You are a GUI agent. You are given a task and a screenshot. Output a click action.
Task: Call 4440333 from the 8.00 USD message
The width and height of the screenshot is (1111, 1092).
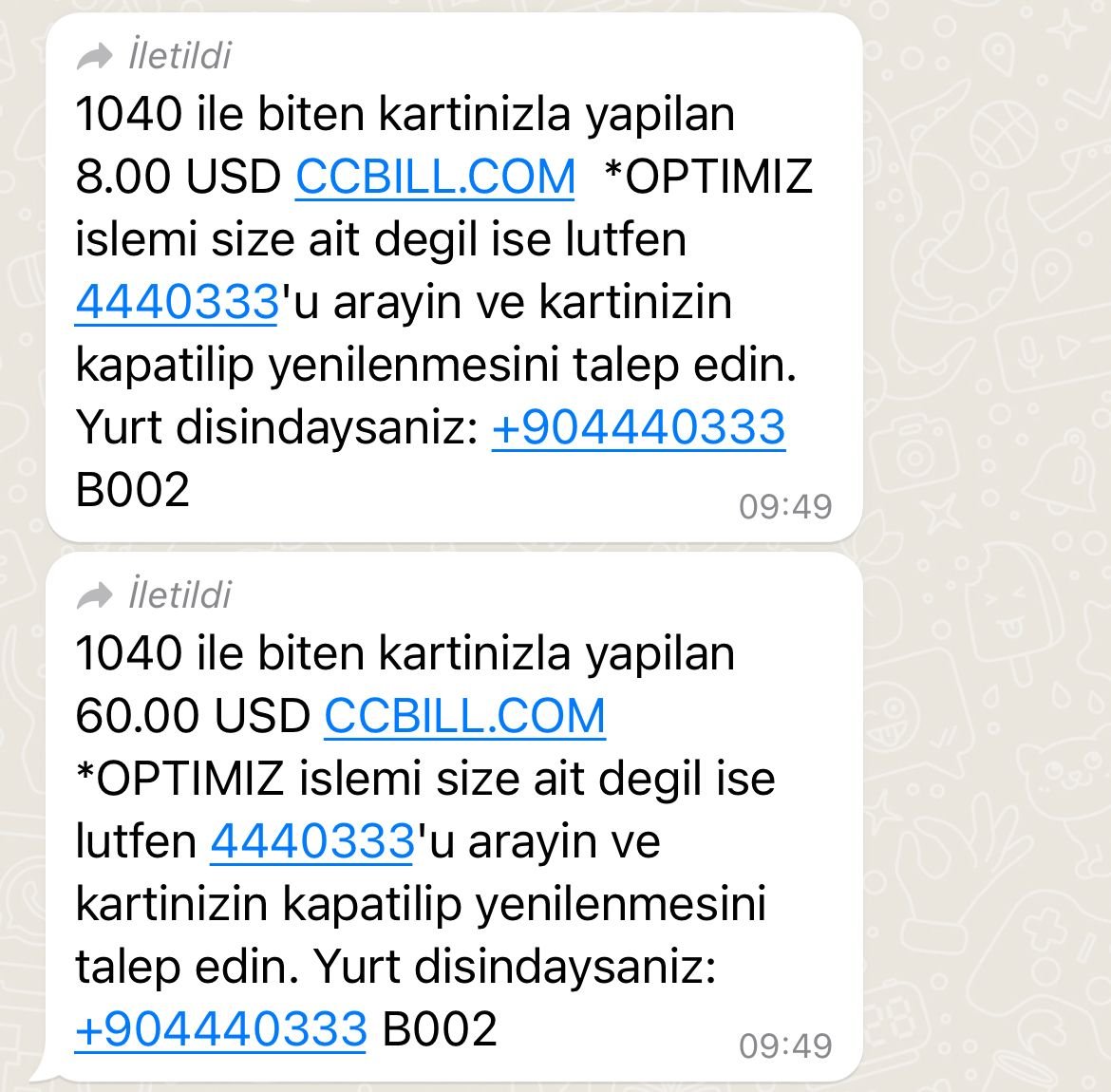coord(177,302)
